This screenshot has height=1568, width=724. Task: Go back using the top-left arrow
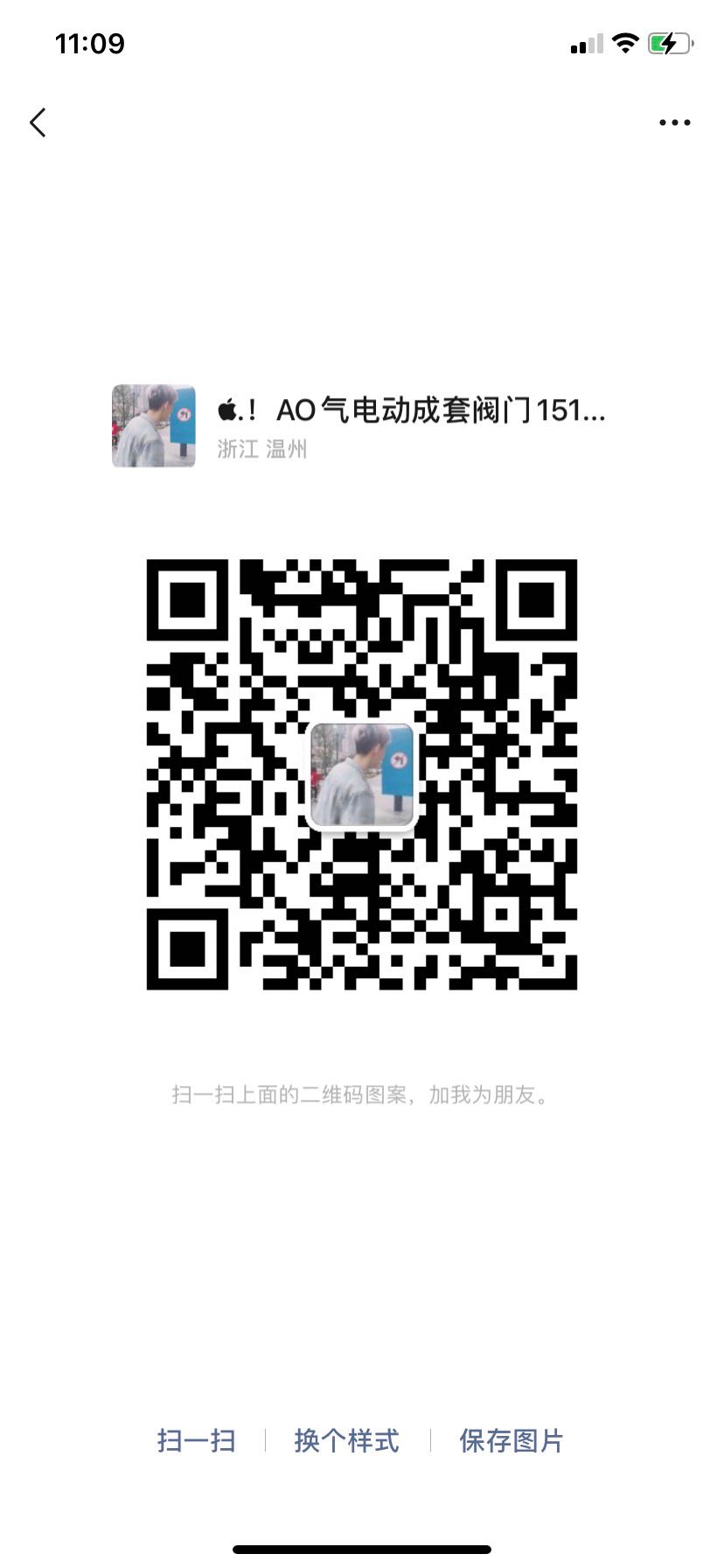(x=38, y=122)
